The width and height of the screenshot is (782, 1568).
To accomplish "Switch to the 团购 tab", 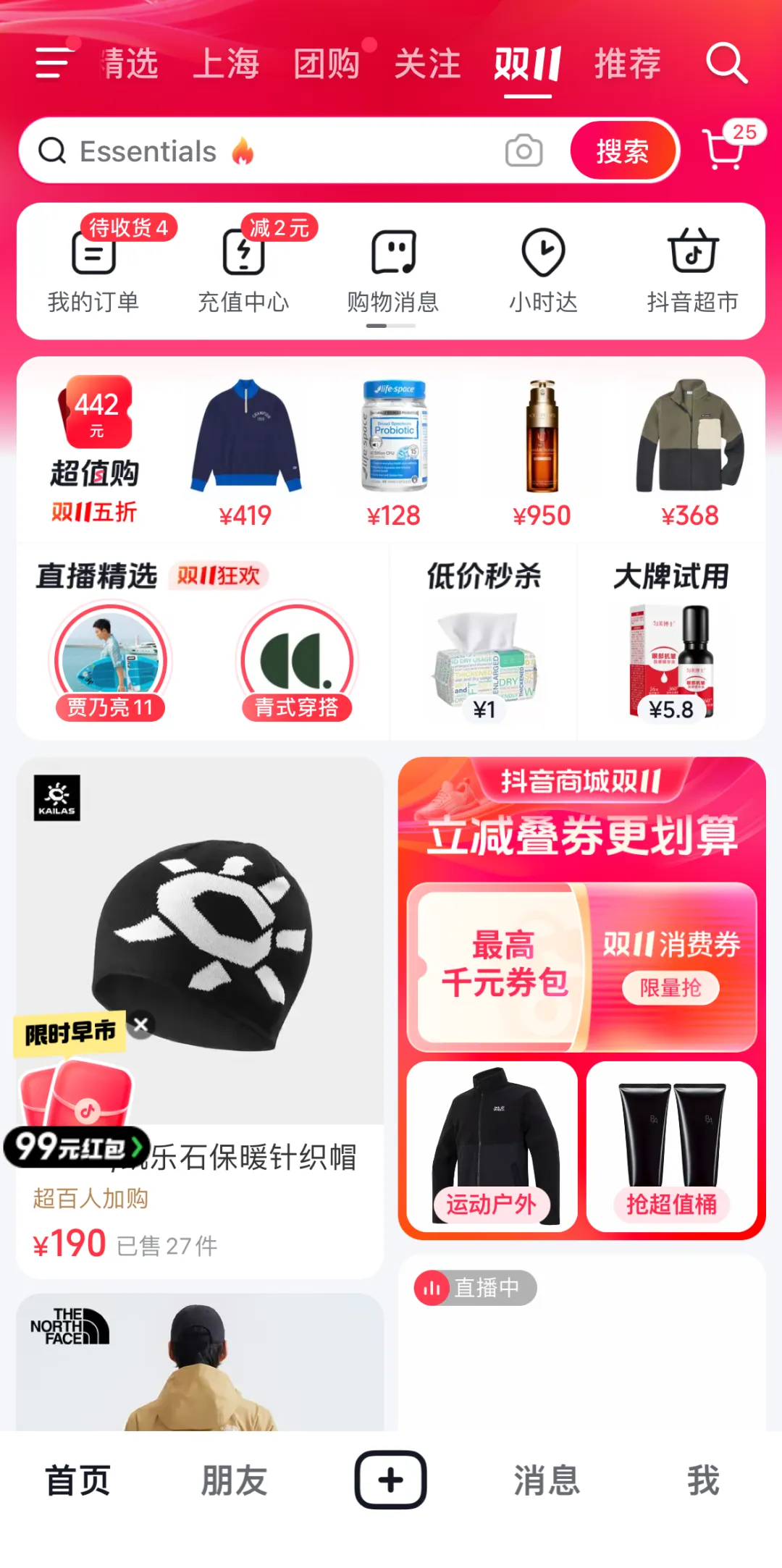I will pyautogui.click(x=327, y=64).
